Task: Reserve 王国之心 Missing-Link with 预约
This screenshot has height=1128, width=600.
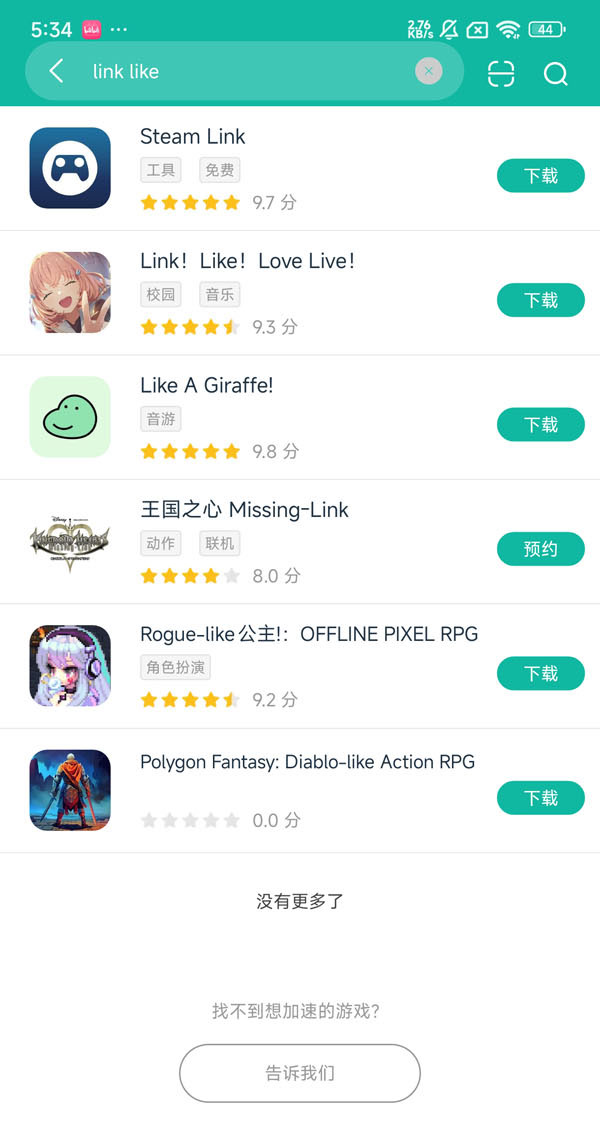Action: (540, 549)
